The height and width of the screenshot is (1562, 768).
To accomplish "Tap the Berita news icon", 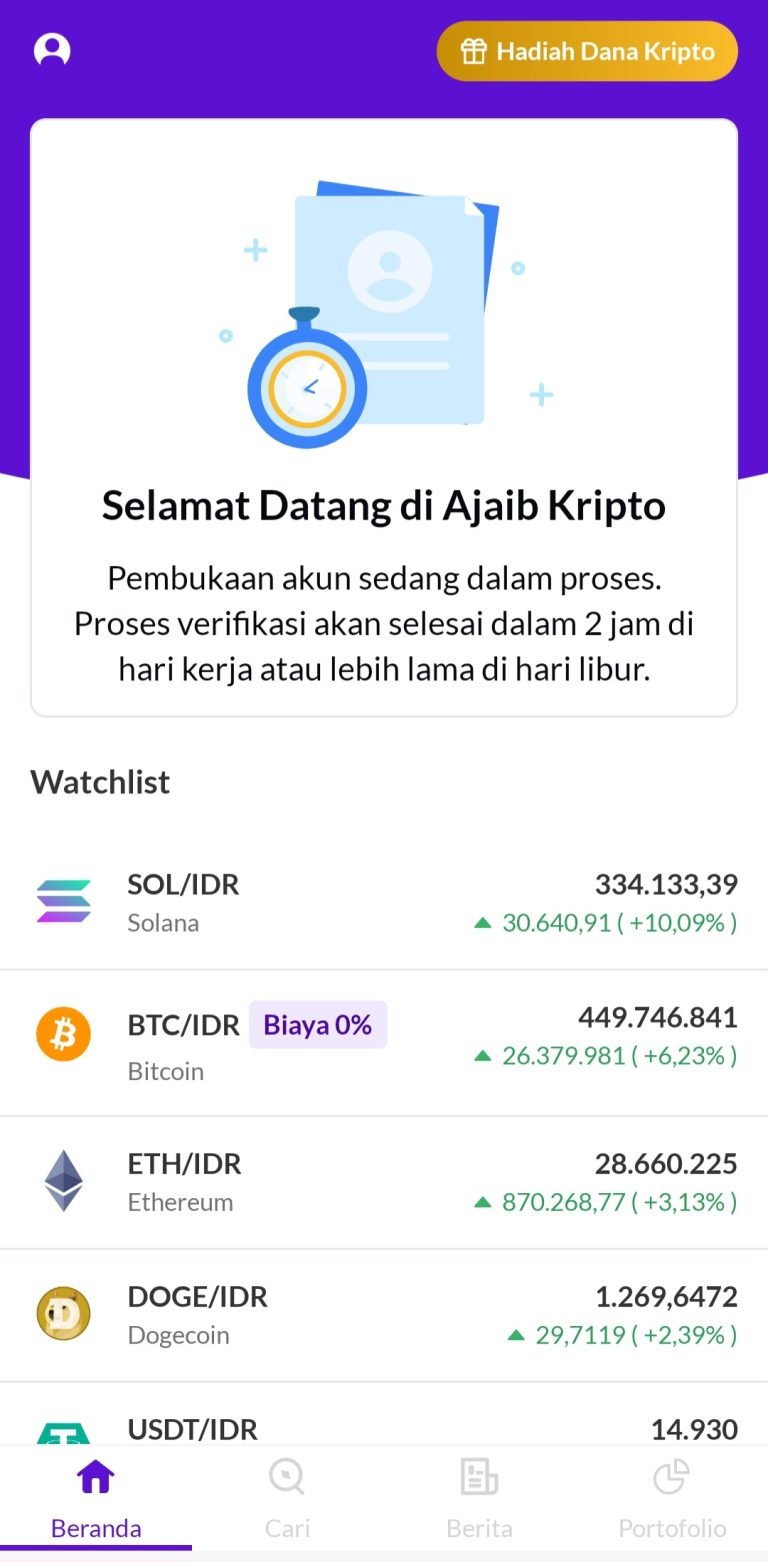I will 479,1475.
